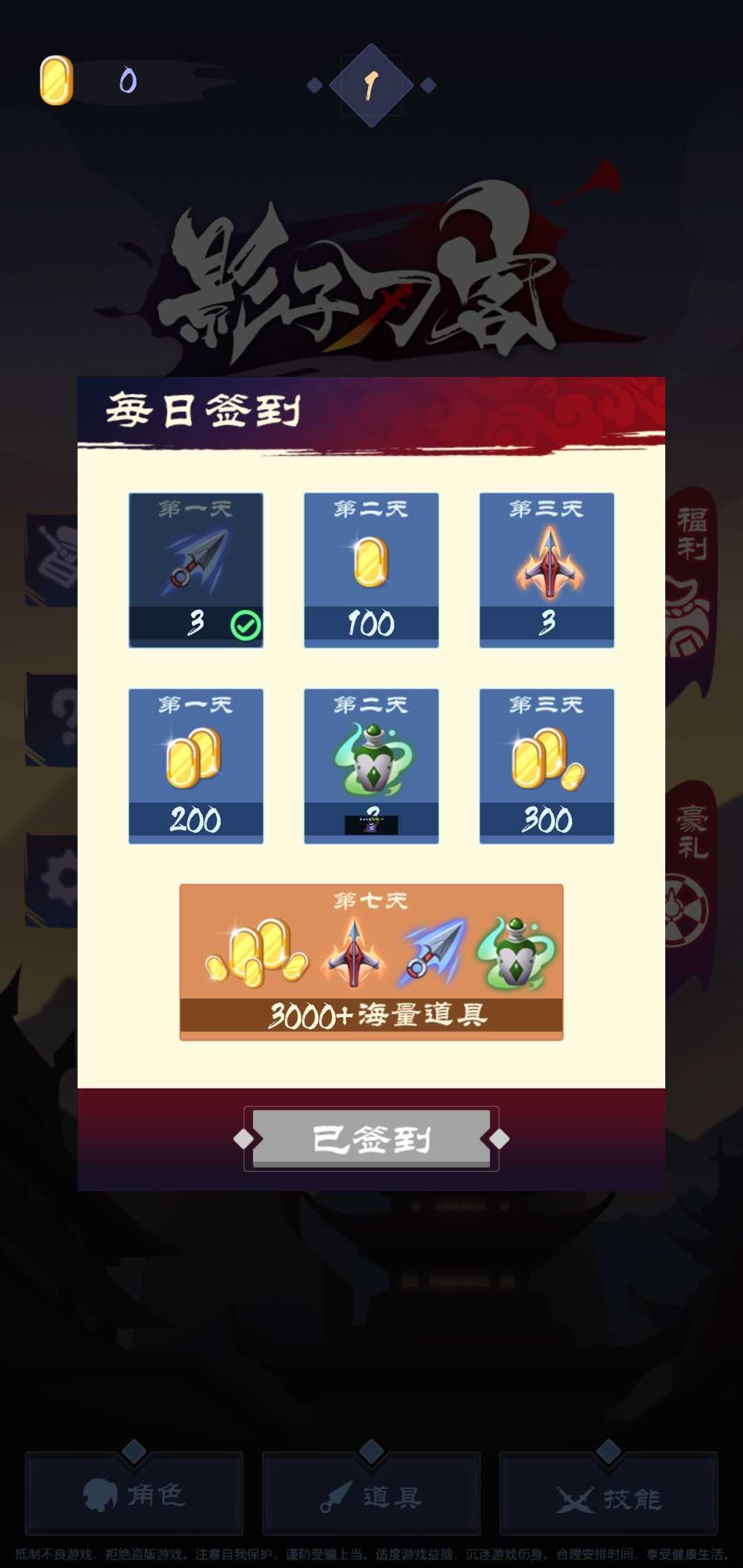
Task: Open the 角色 character menu
Action: (134, 1494)
